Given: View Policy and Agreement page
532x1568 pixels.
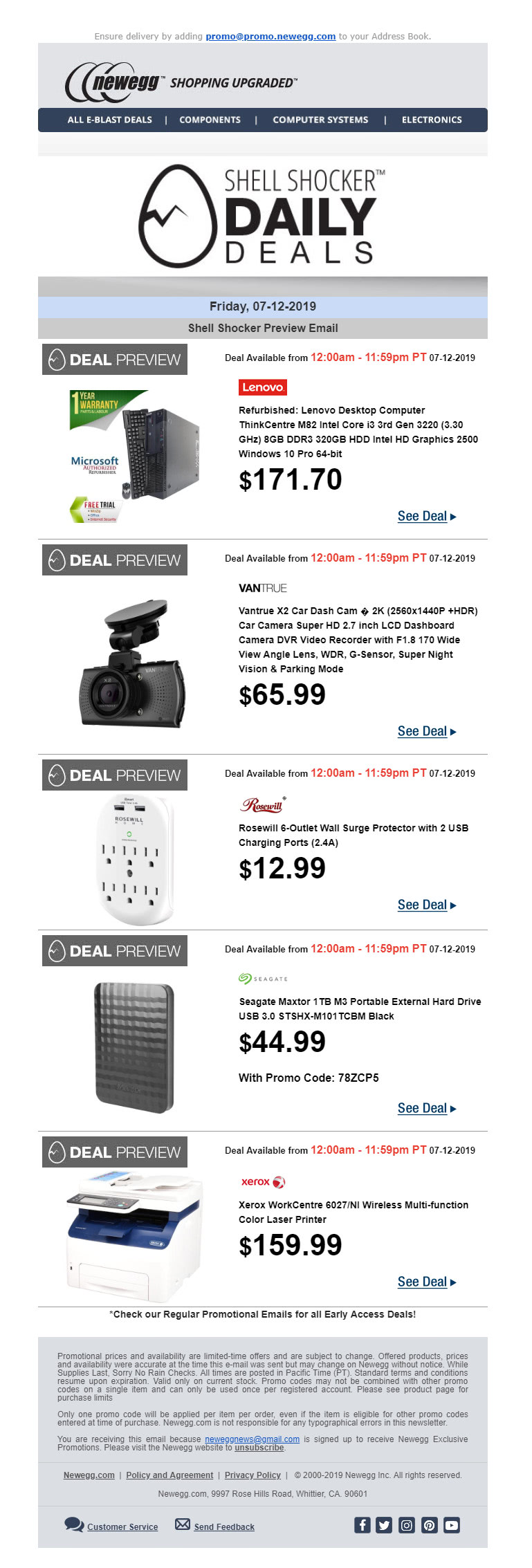Looking at the screenshot, I should 169,1475.
